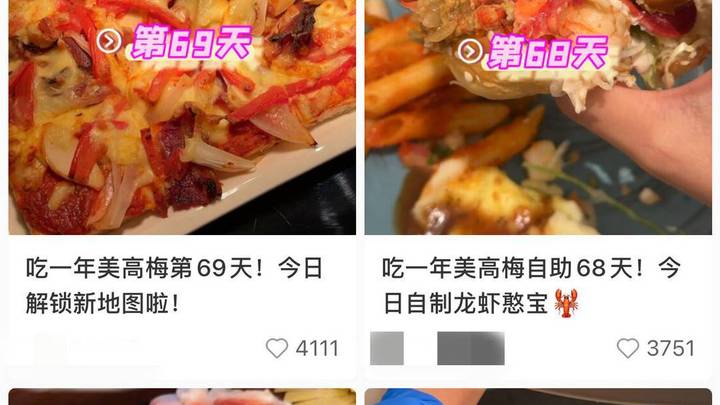Like the post with 3751 likes
The width and height of the screenshot is (720, 405).
(x=628, y=348)
